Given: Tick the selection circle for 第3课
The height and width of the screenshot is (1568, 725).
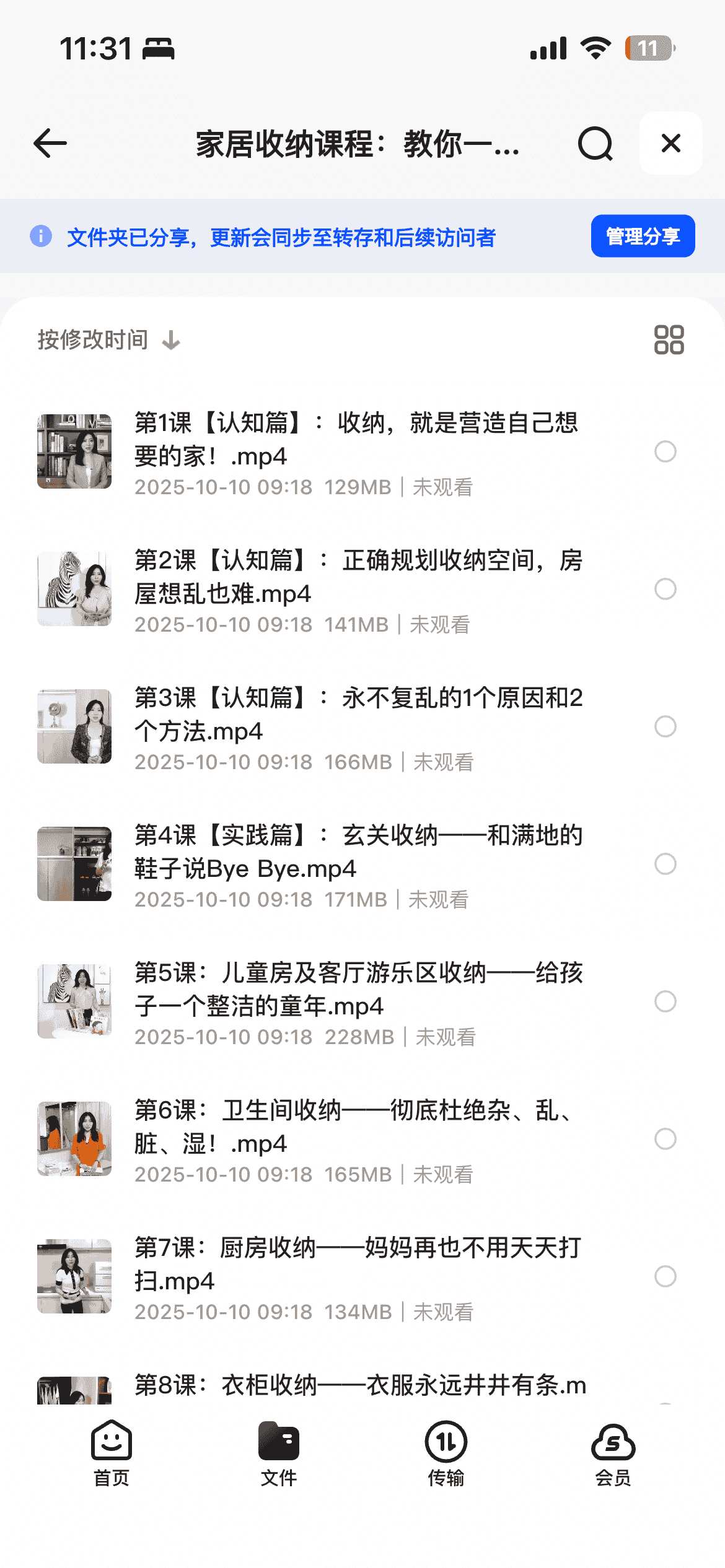Looking at the screenshot, I should (x=665, y=727).
